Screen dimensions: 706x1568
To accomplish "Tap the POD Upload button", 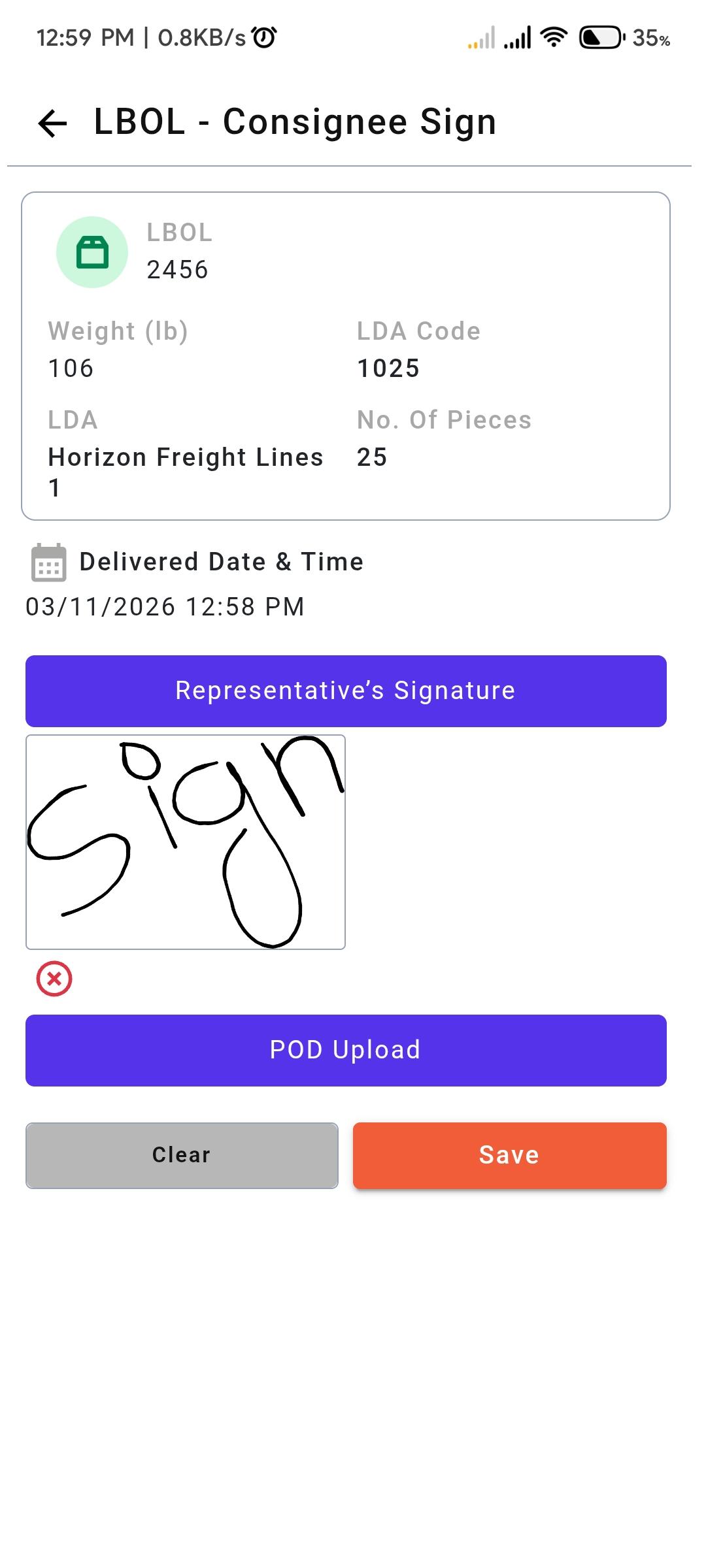I will [346, 1050].
